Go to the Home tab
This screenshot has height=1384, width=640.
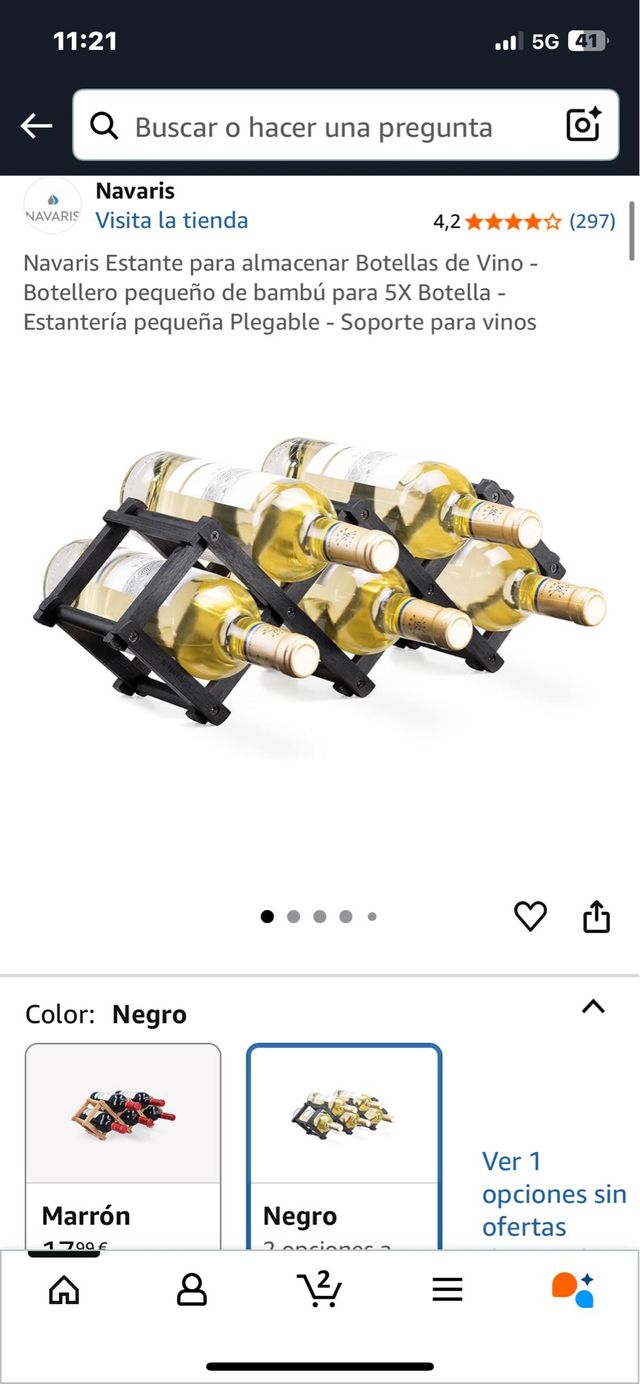[x=64, y=1290]
